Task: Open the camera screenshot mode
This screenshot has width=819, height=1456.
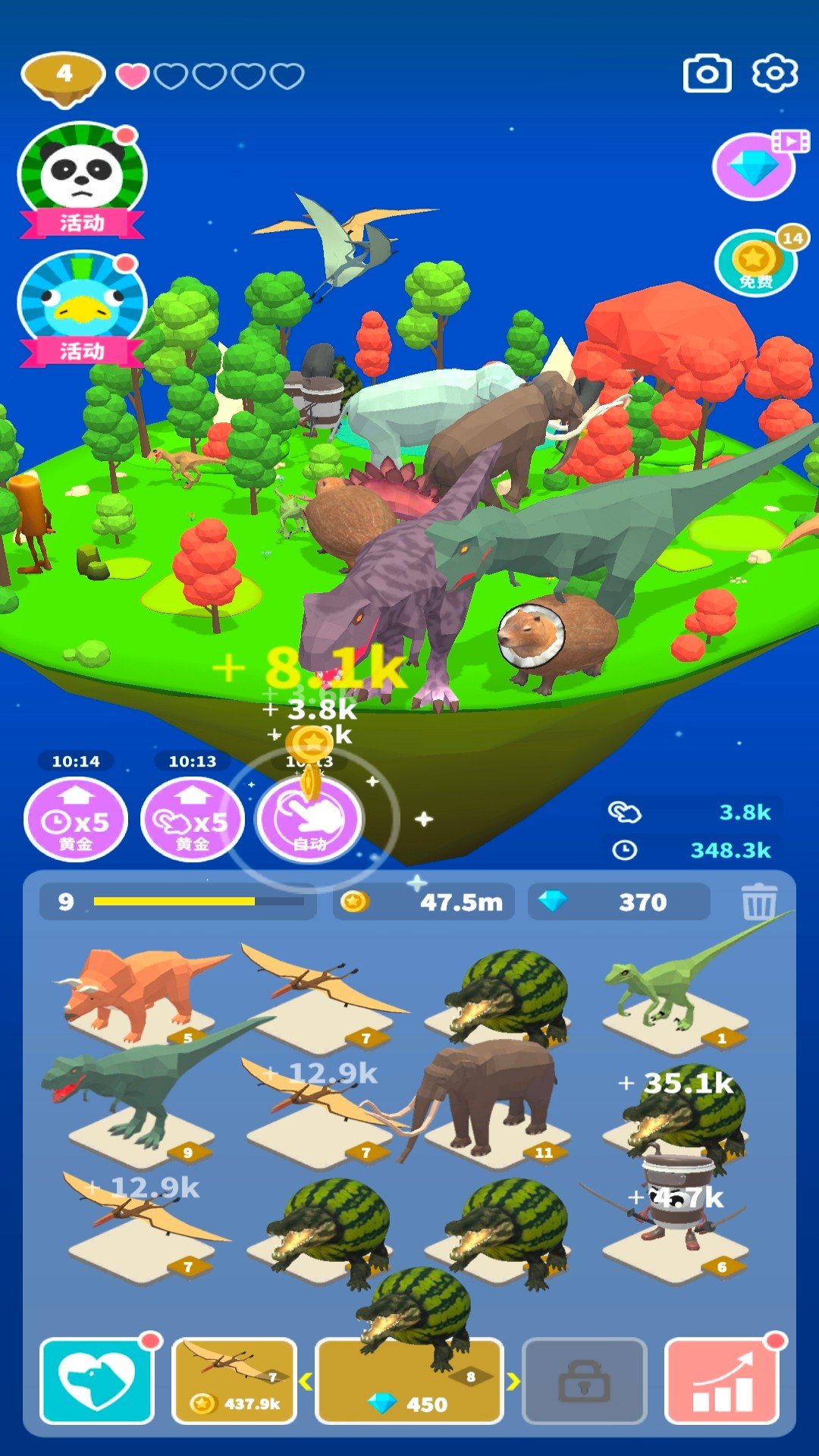Action: pos(707,74)
